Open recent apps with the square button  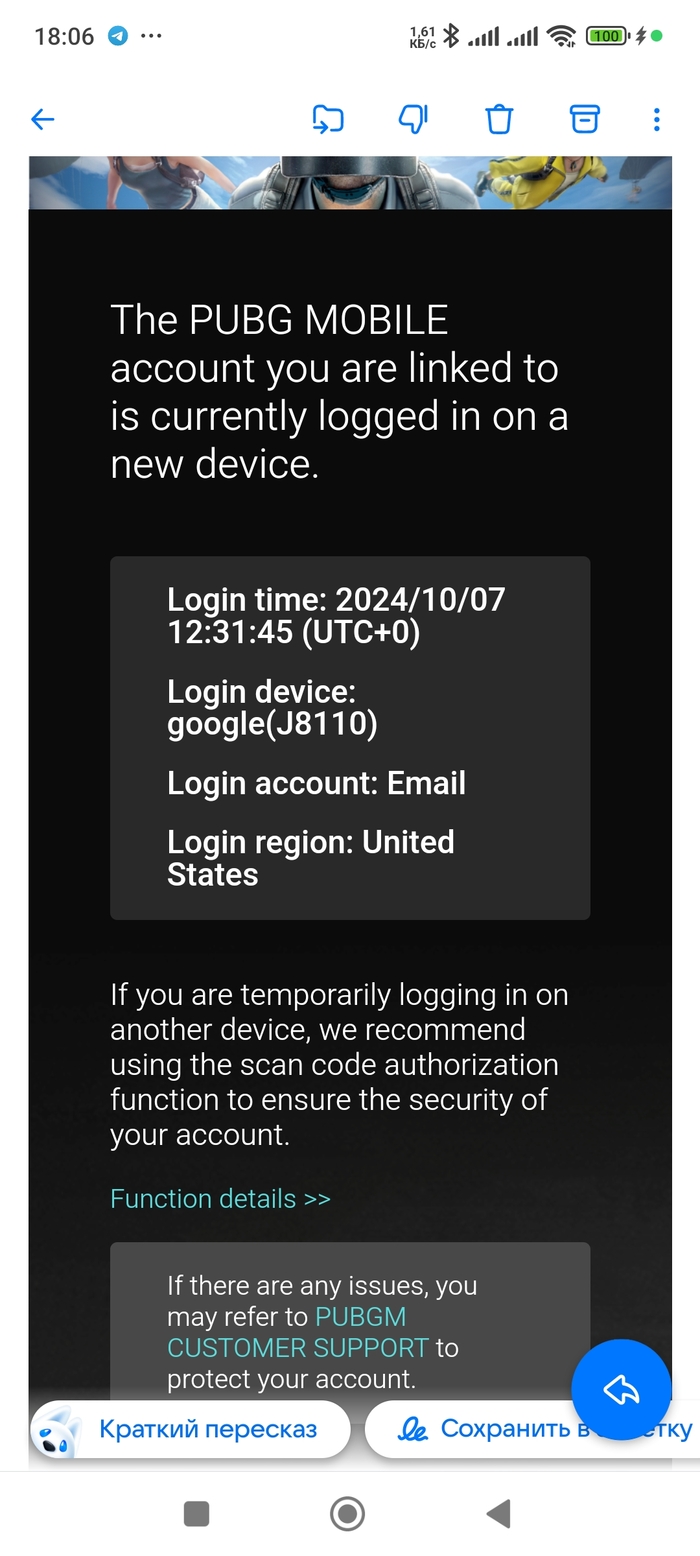pyautogui.click(x=197, y=1513)
